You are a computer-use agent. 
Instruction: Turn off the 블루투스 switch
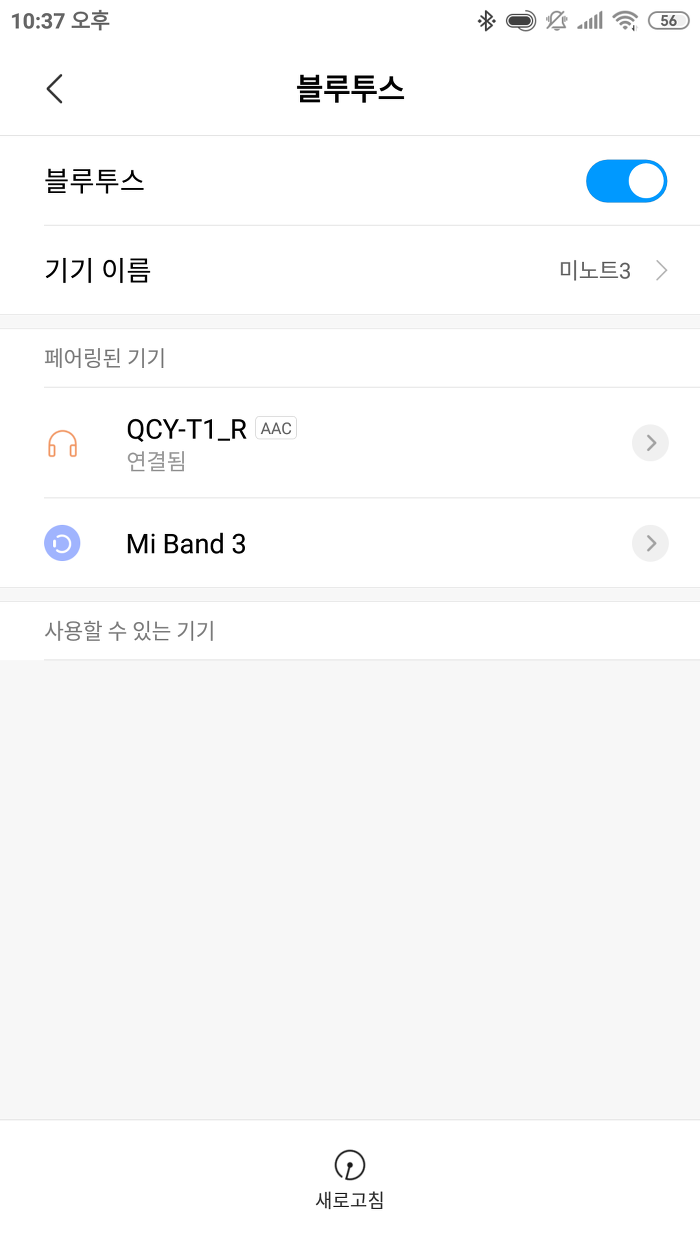(626, 181)
